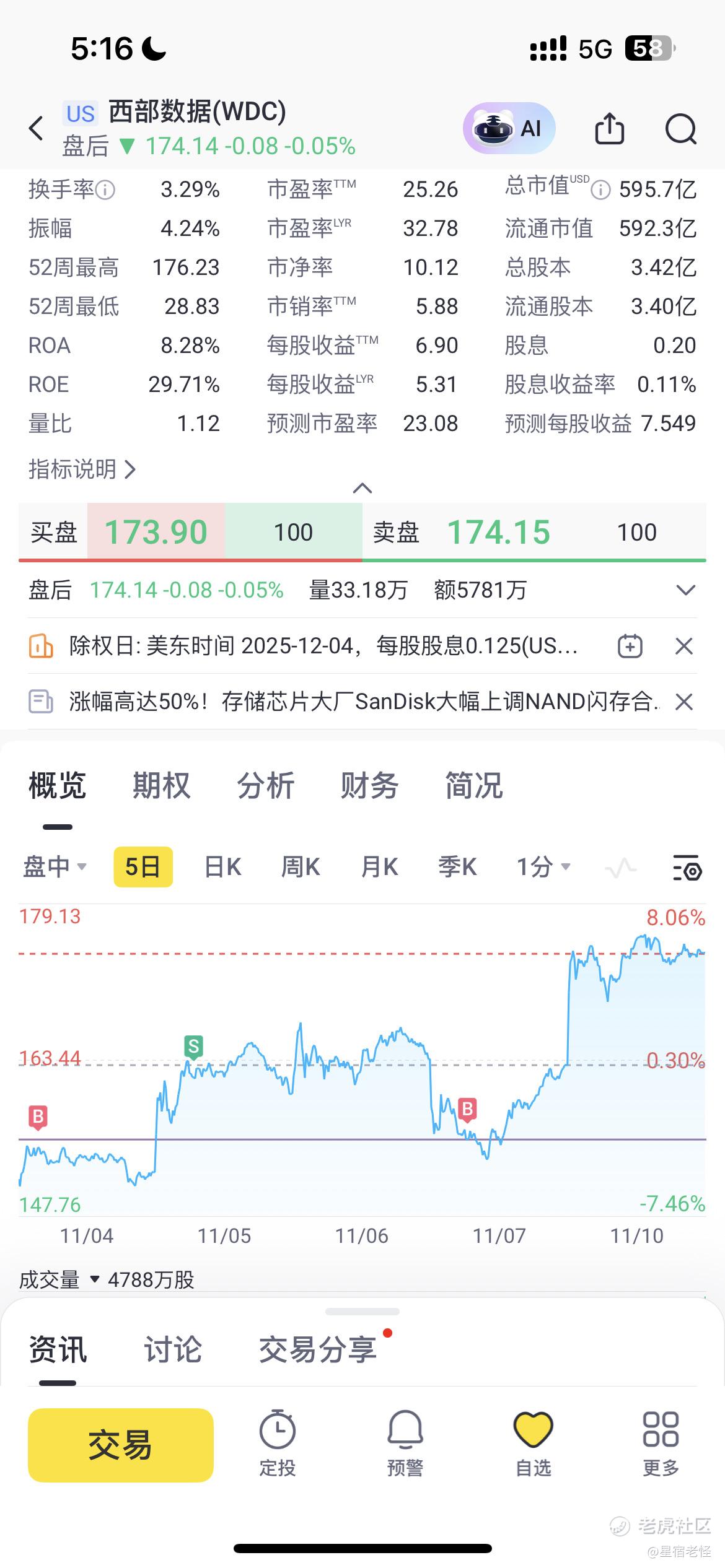The height and width of the screenshot is (1568, 725).
Task: Open the search magnifier icon
Action: (x=680, y=129)
